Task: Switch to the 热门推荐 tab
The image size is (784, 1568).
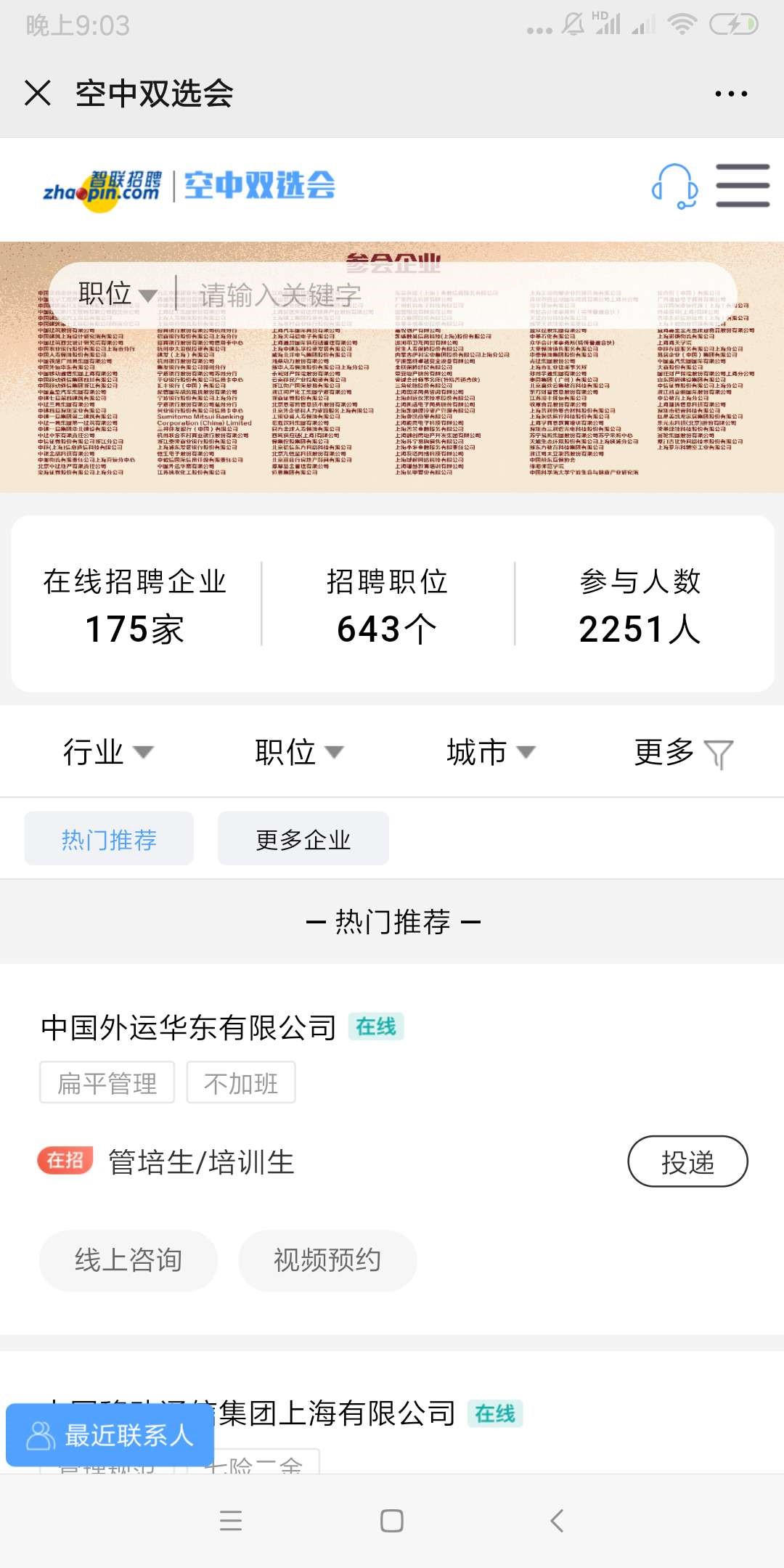Action: click(x=109, y=839)
